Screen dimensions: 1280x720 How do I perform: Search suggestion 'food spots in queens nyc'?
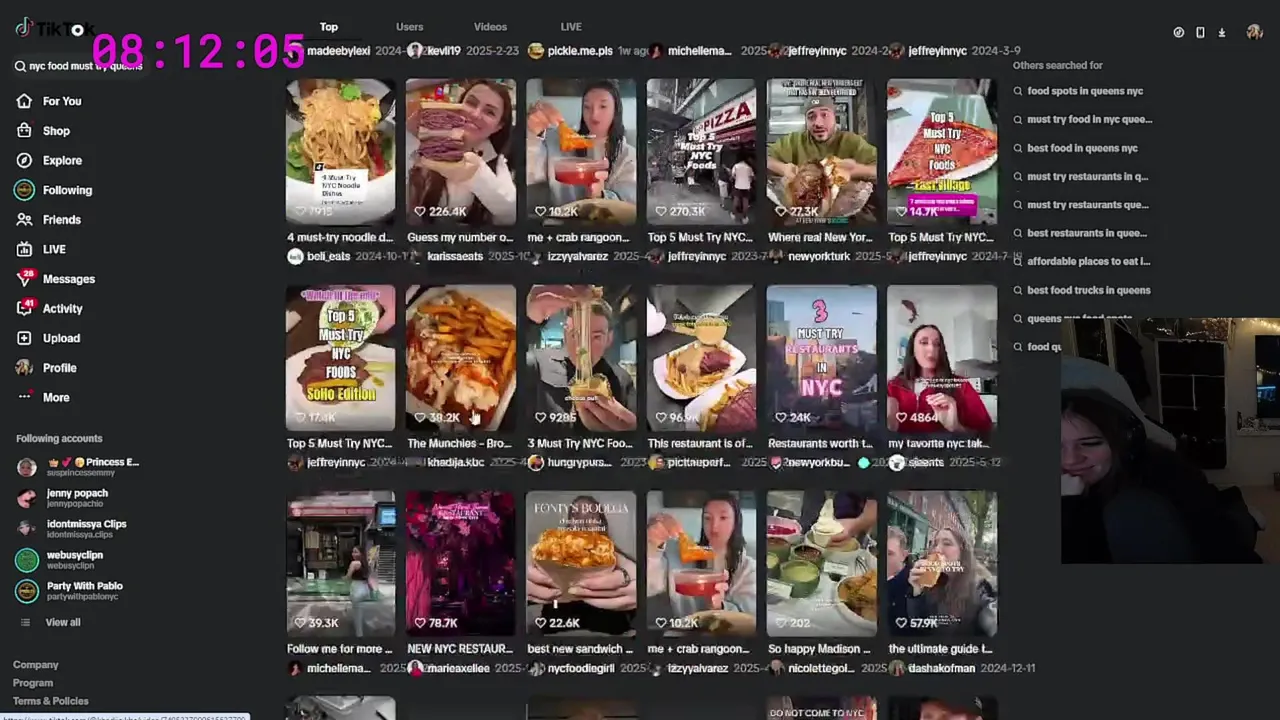pyautogui.click(x=1084, y=91)
